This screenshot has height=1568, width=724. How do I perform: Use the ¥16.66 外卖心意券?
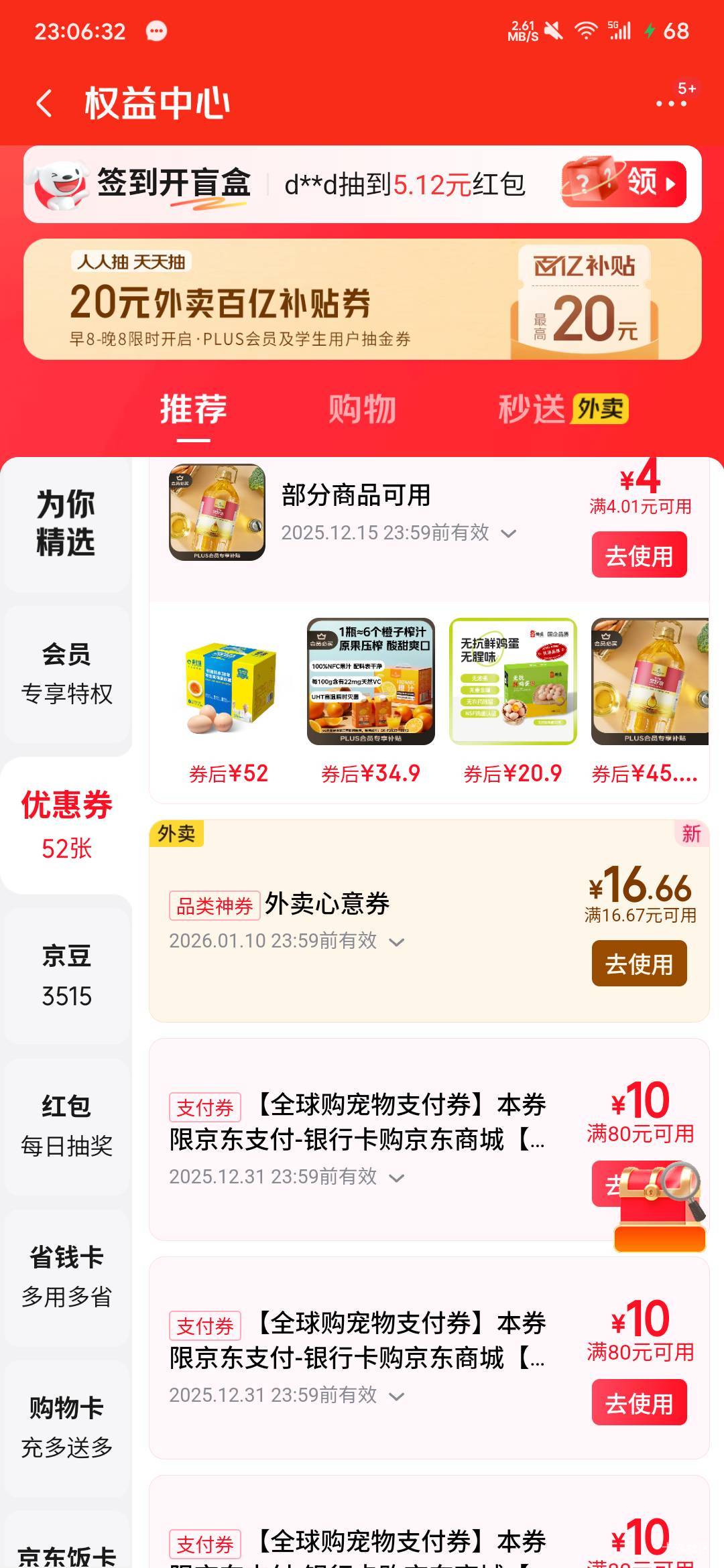pos(639,964)
